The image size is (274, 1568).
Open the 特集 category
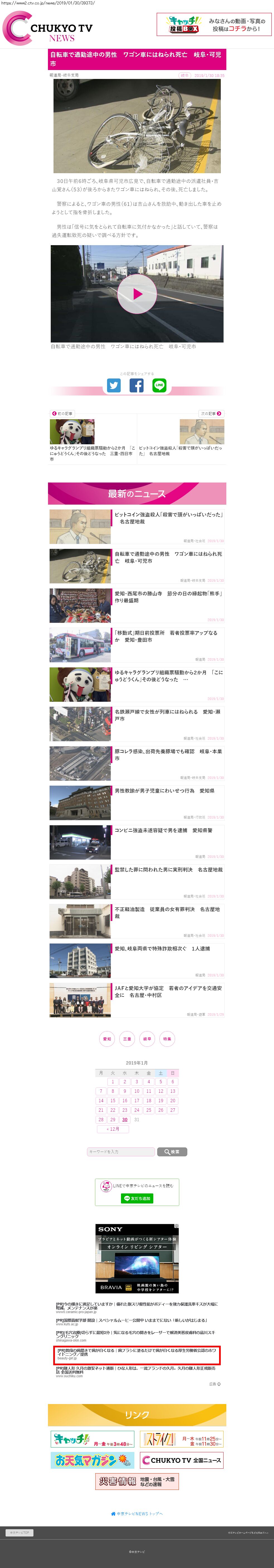(167, 1038)
